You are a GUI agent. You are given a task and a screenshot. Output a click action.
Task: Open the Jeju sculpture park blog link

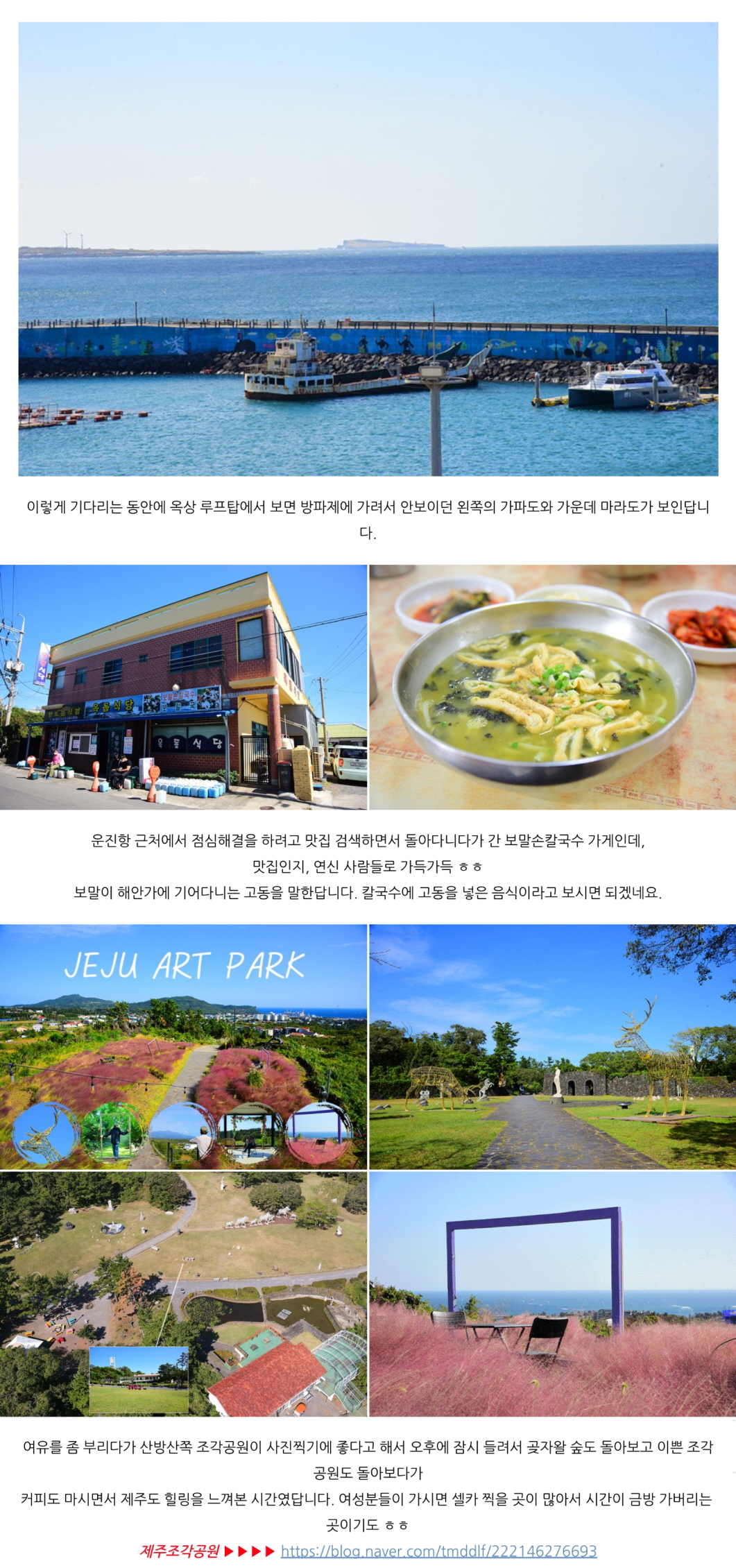pyautogui.click(x=438, y=1551)
